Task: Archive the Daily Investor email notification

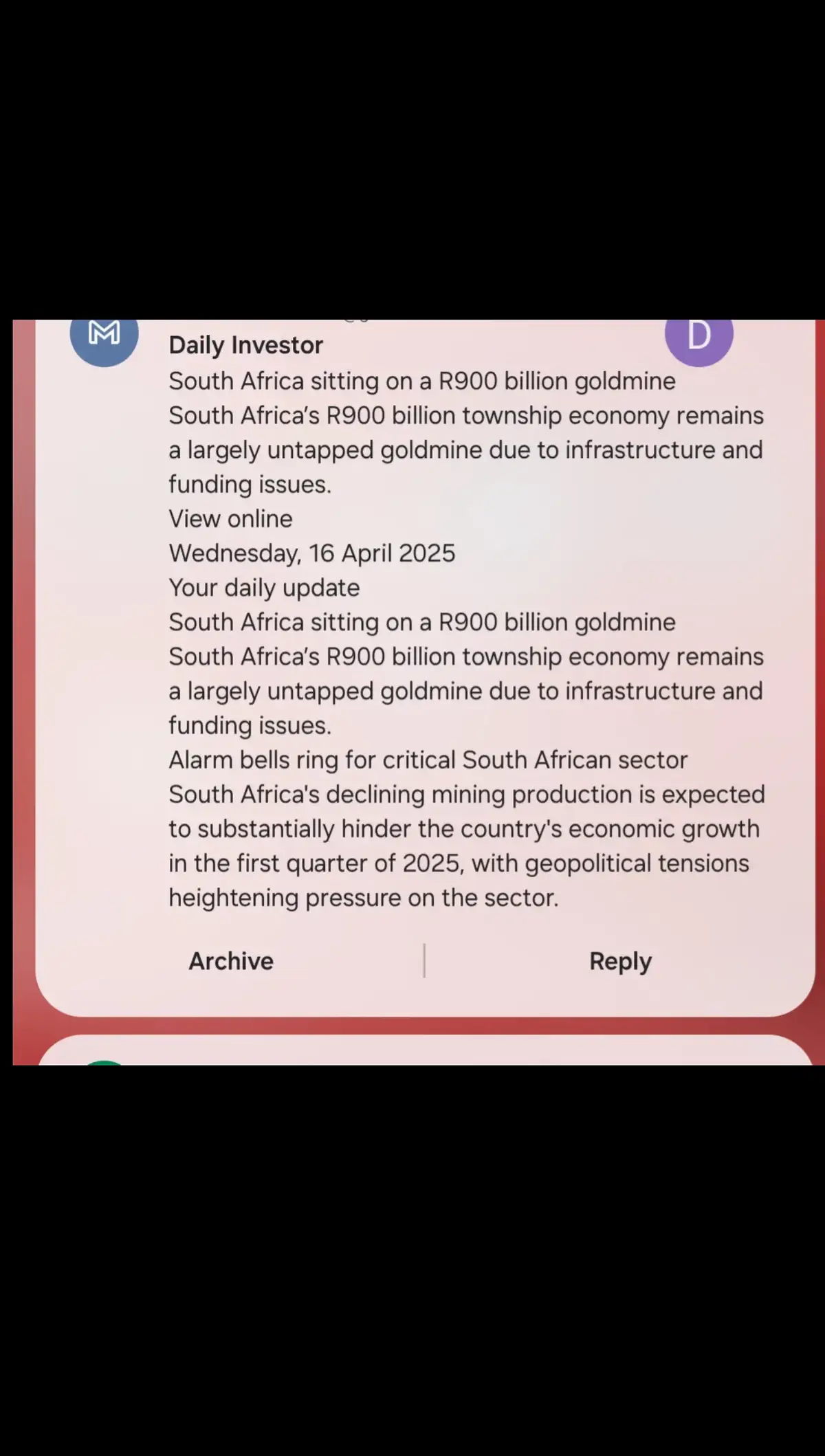Action: point(231,961)
